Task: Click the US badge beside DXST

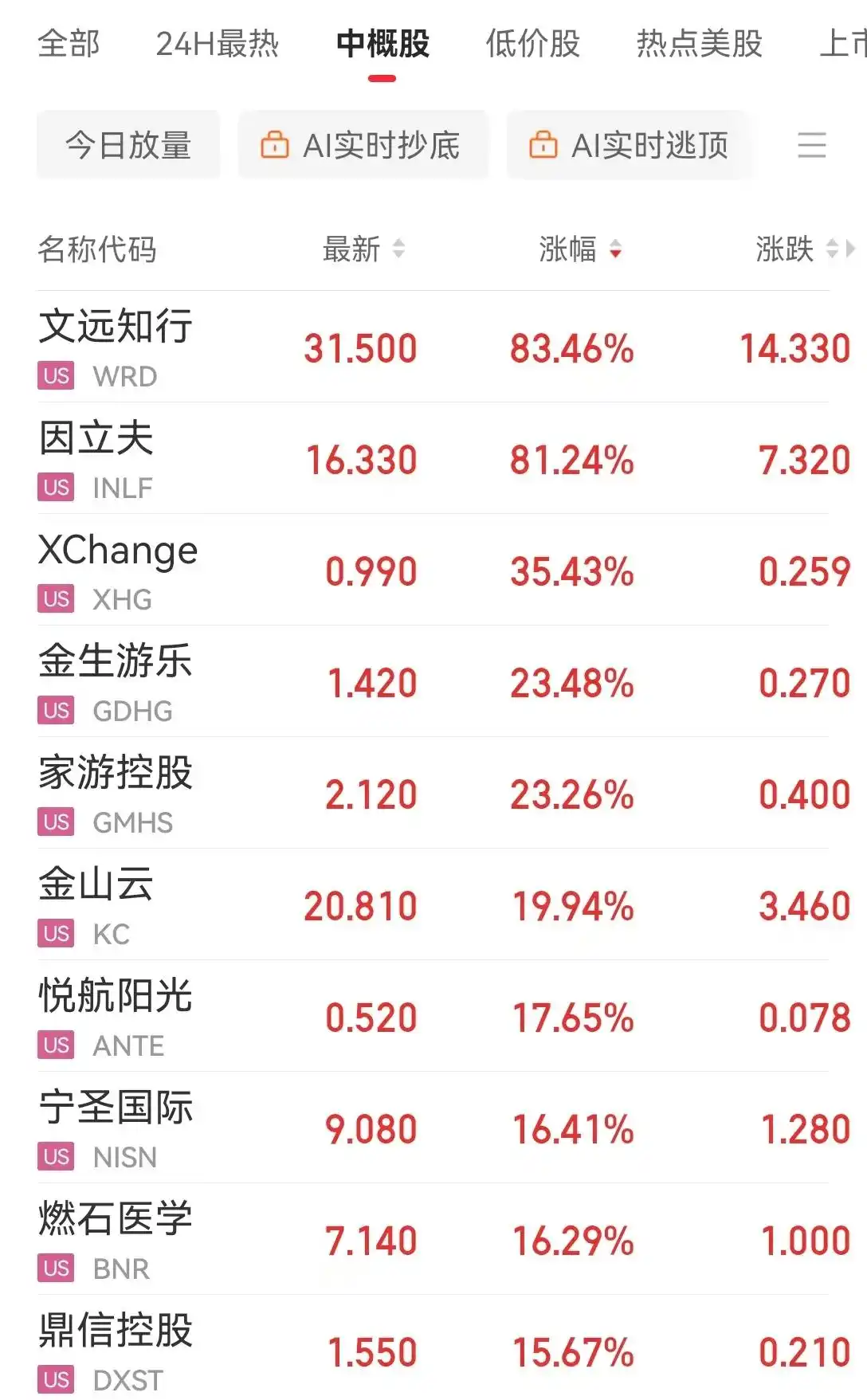Action: (54, 1379)
